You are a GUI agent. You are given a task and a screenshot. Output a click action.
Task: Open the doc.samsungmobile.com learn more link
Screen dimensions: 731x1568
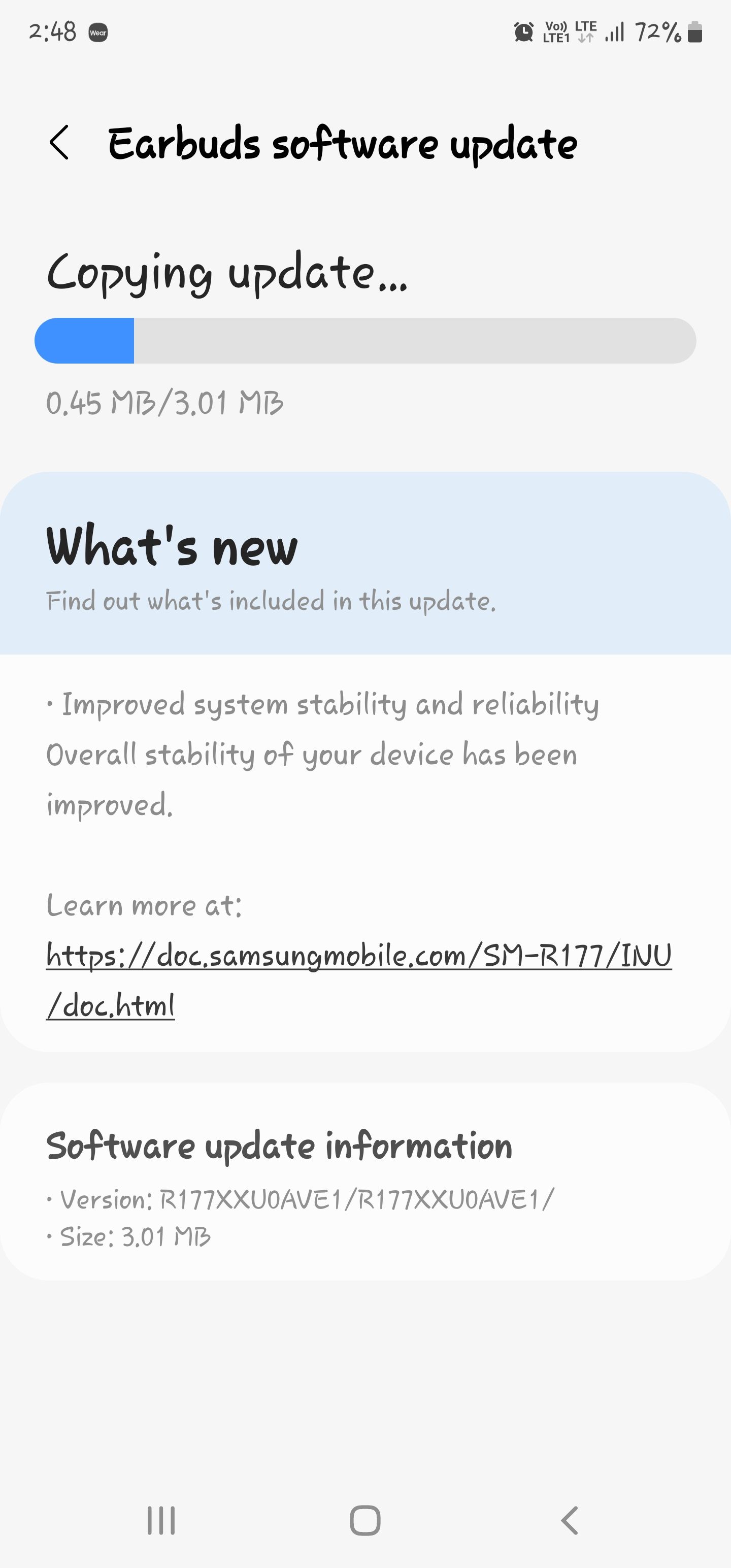pyautogui.click(x=358, y=955)
